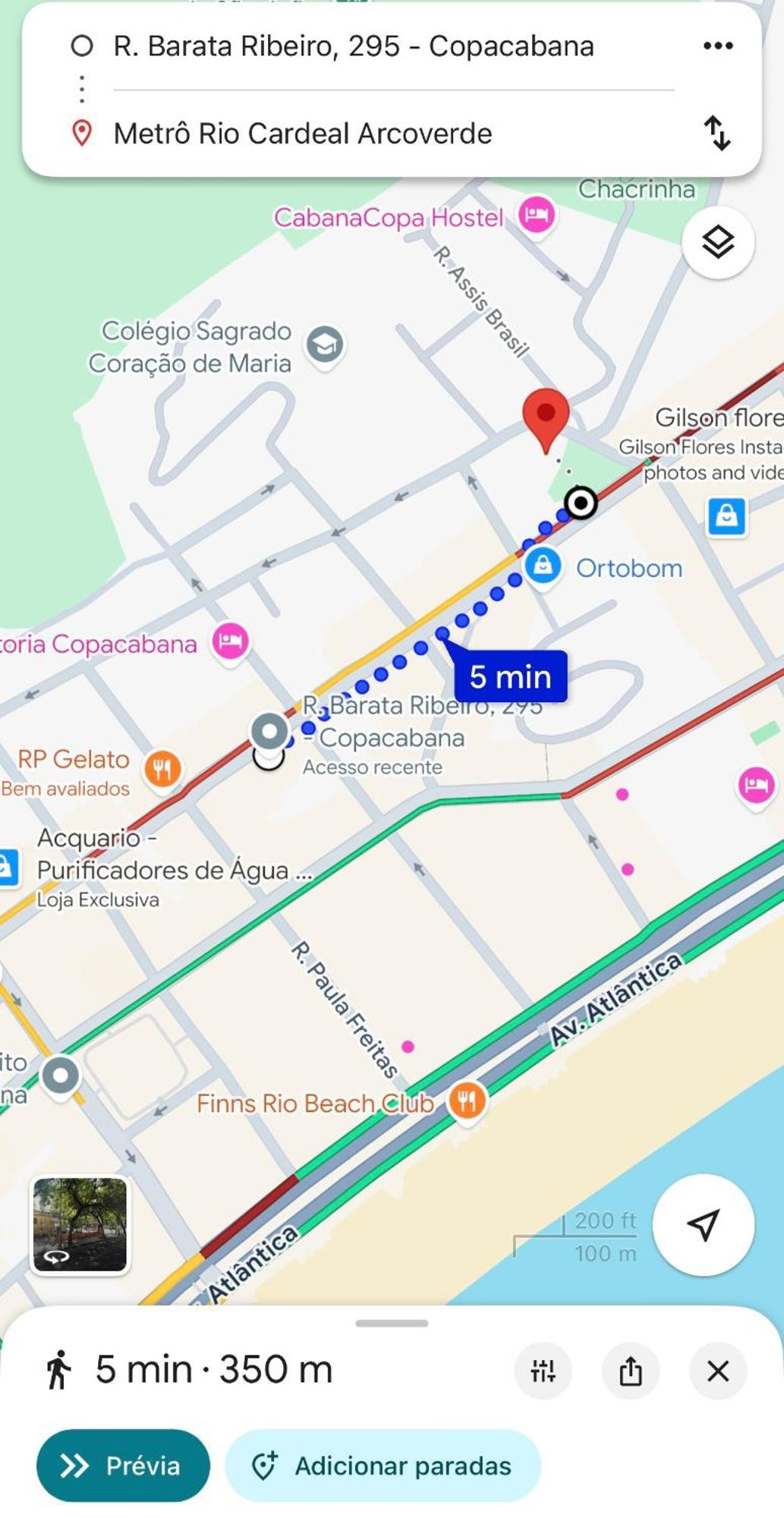This screenshot has width=784, height=1518.
Task: Close the directions panel
Action: tap(717, 1371)
